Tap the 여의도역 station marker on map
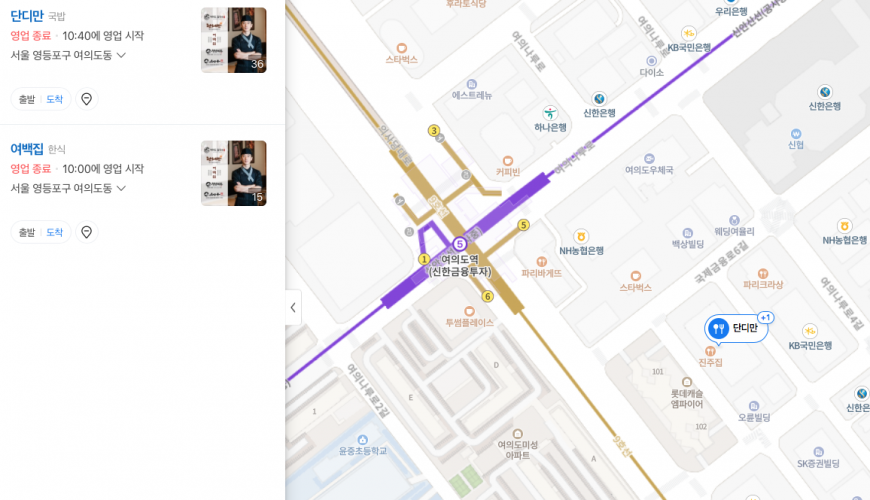This screenshot has width=870, height=500. pos(460,244)
